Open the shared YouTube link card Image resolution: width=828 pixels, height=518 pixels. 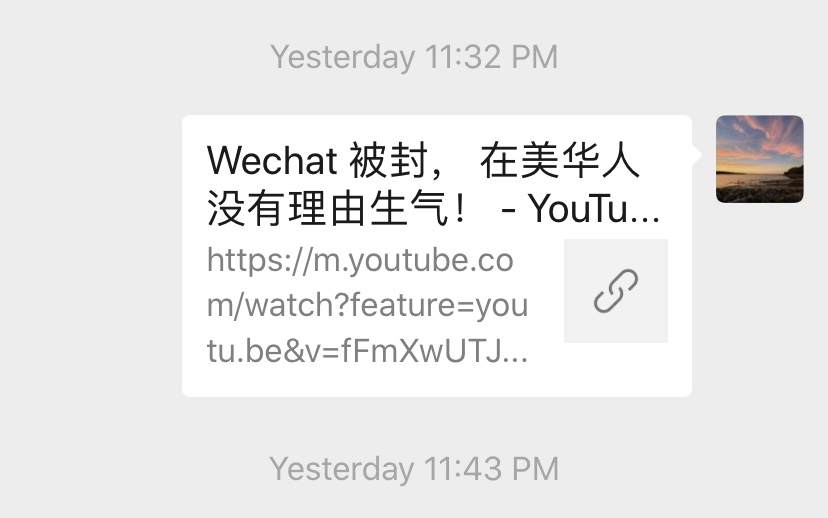[x=435, y=256]
